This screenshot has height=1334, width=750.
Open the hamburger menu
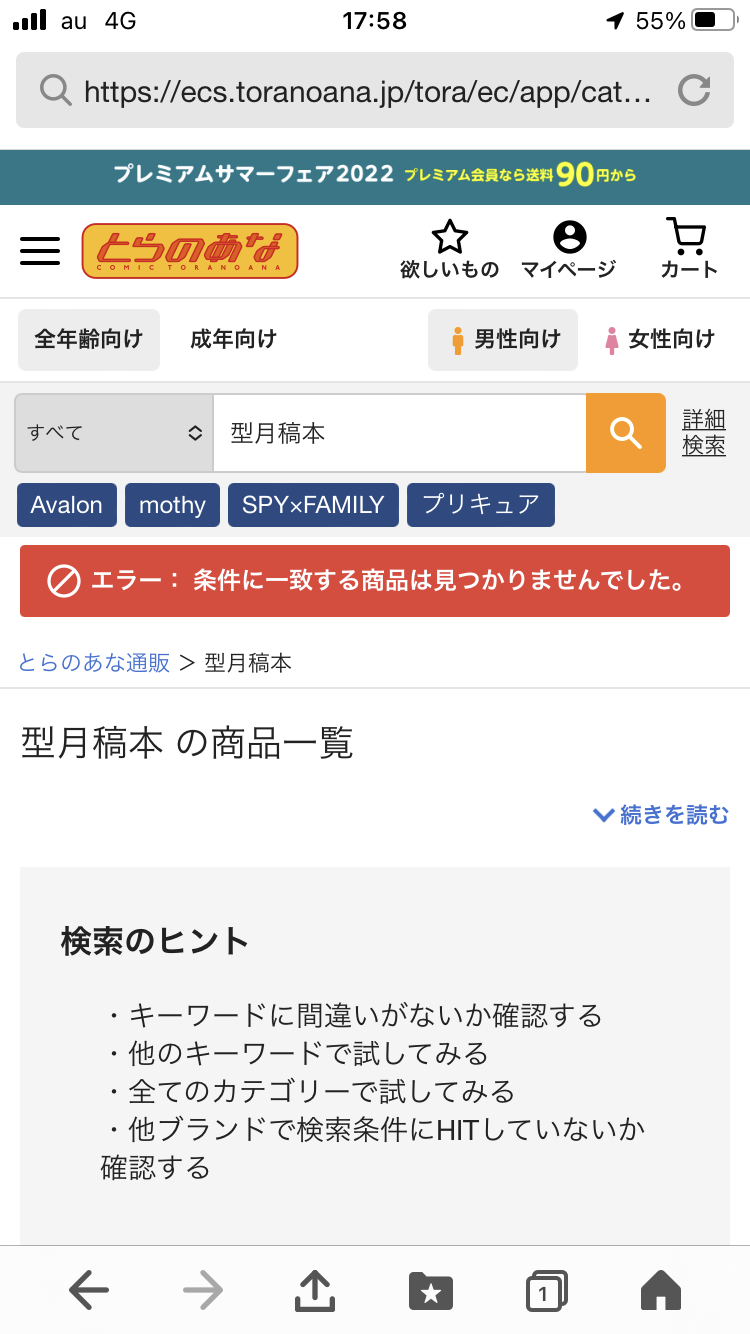point(40,250)
